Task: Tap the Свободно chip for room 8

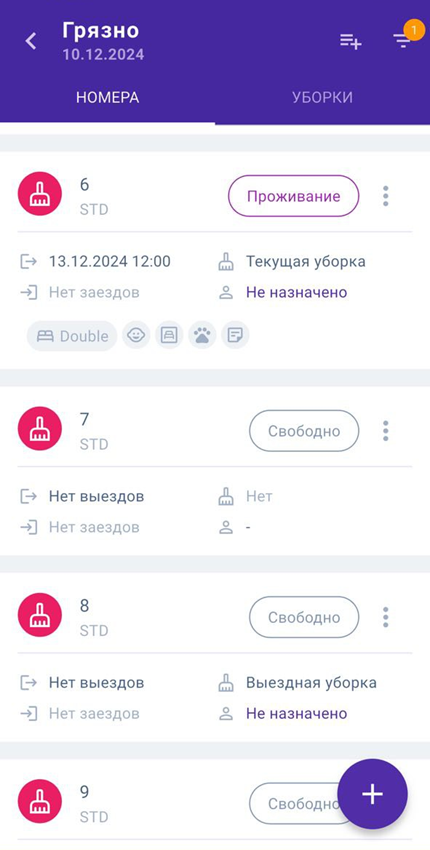Action: (304, 617)
